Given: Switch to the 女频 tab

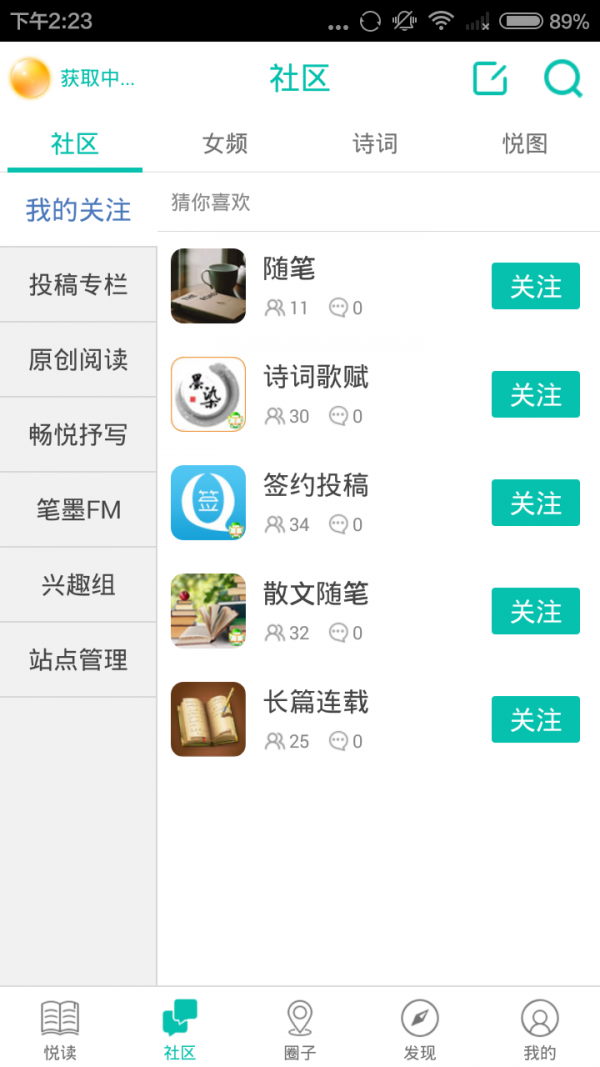Looking at the screenshot, I should [x=225, y=144].
